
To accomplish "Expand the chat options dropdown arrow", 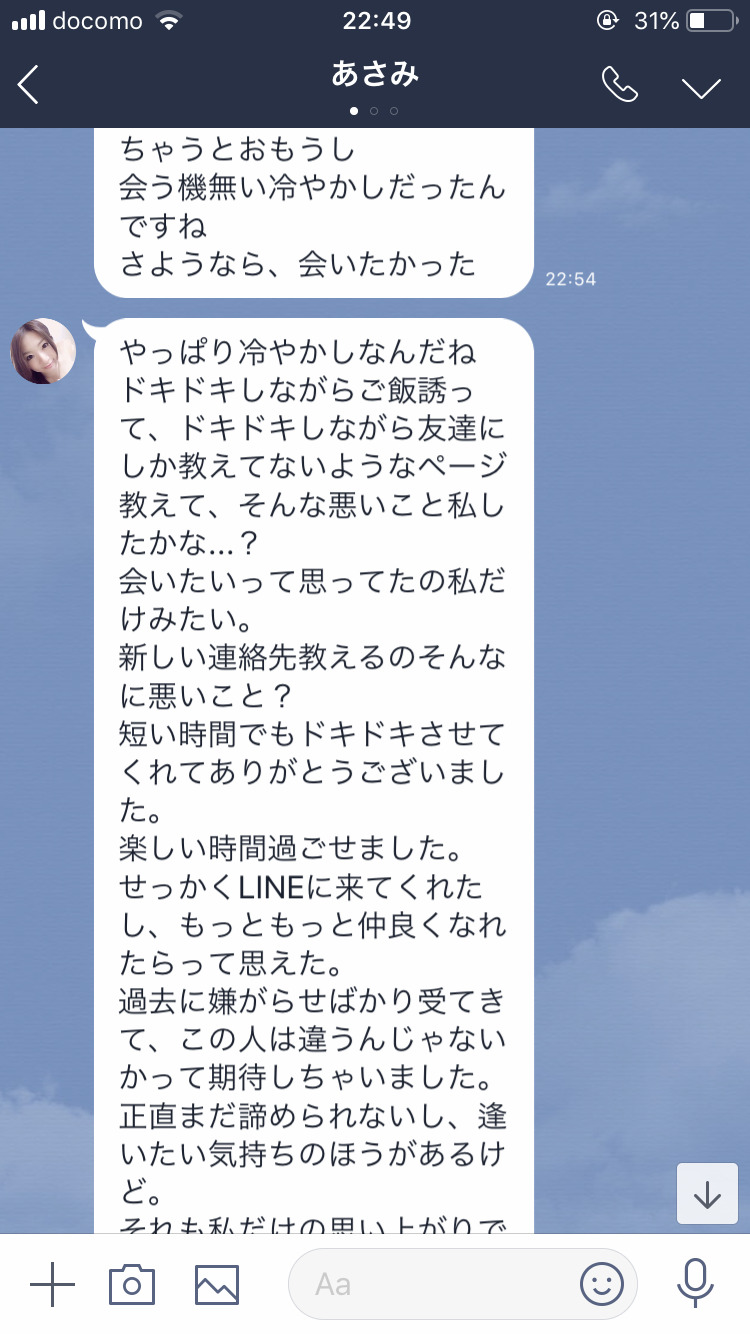I will [x=701, y=87].
